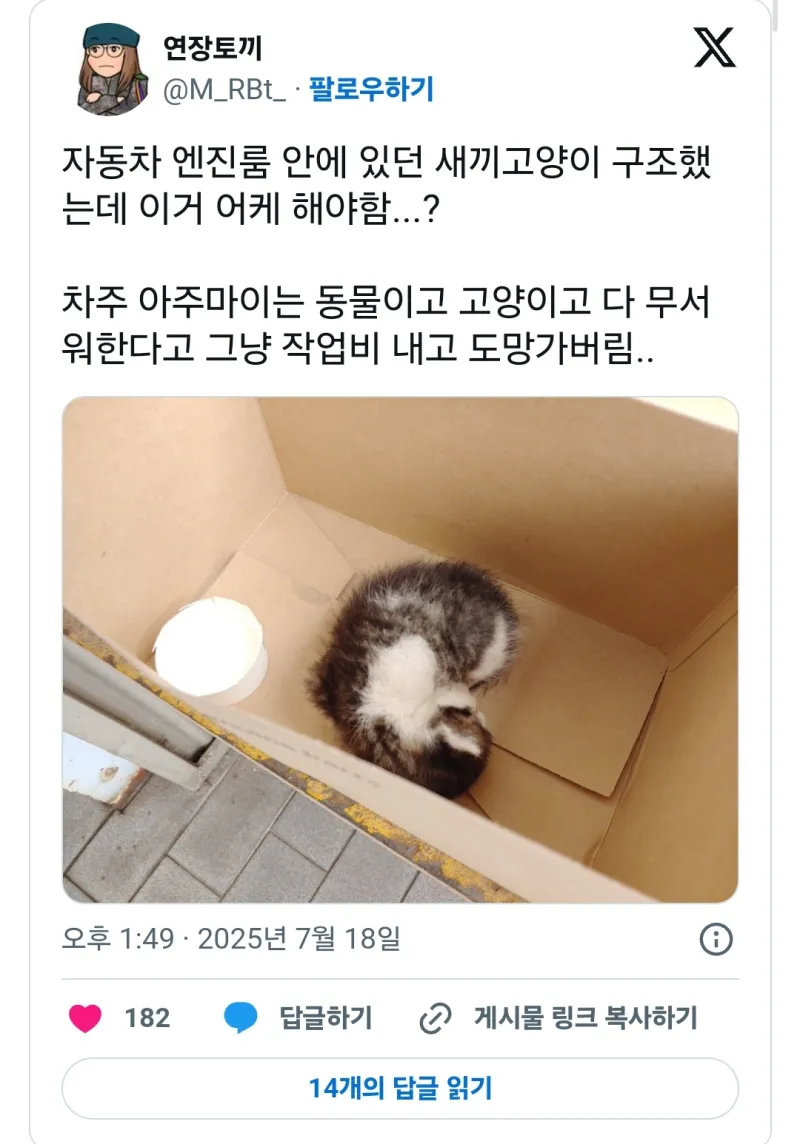Tap 답글하기 to reply

point(298,1018)
